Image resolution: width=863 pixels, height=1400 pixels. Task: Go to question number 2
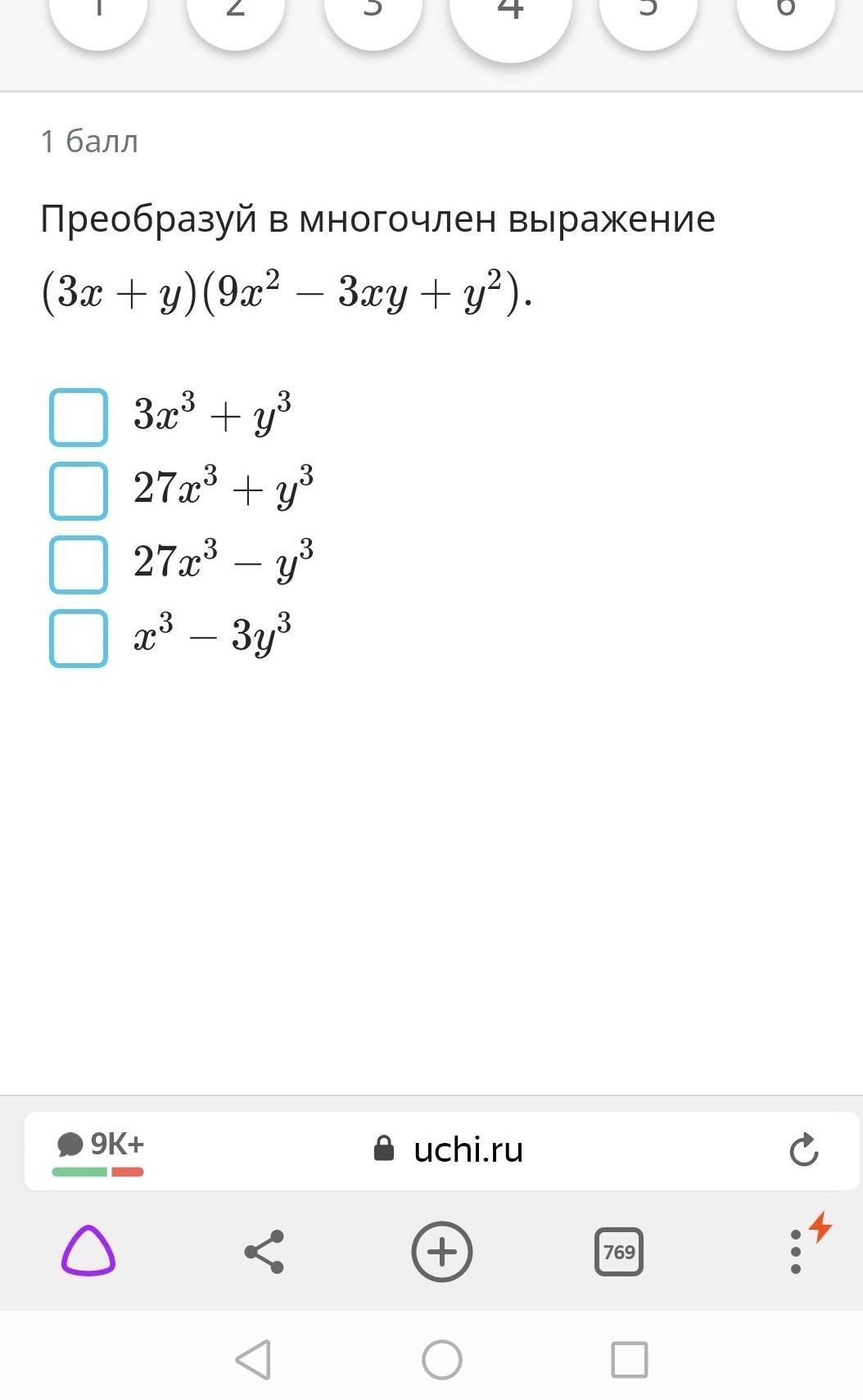[236, 16]
